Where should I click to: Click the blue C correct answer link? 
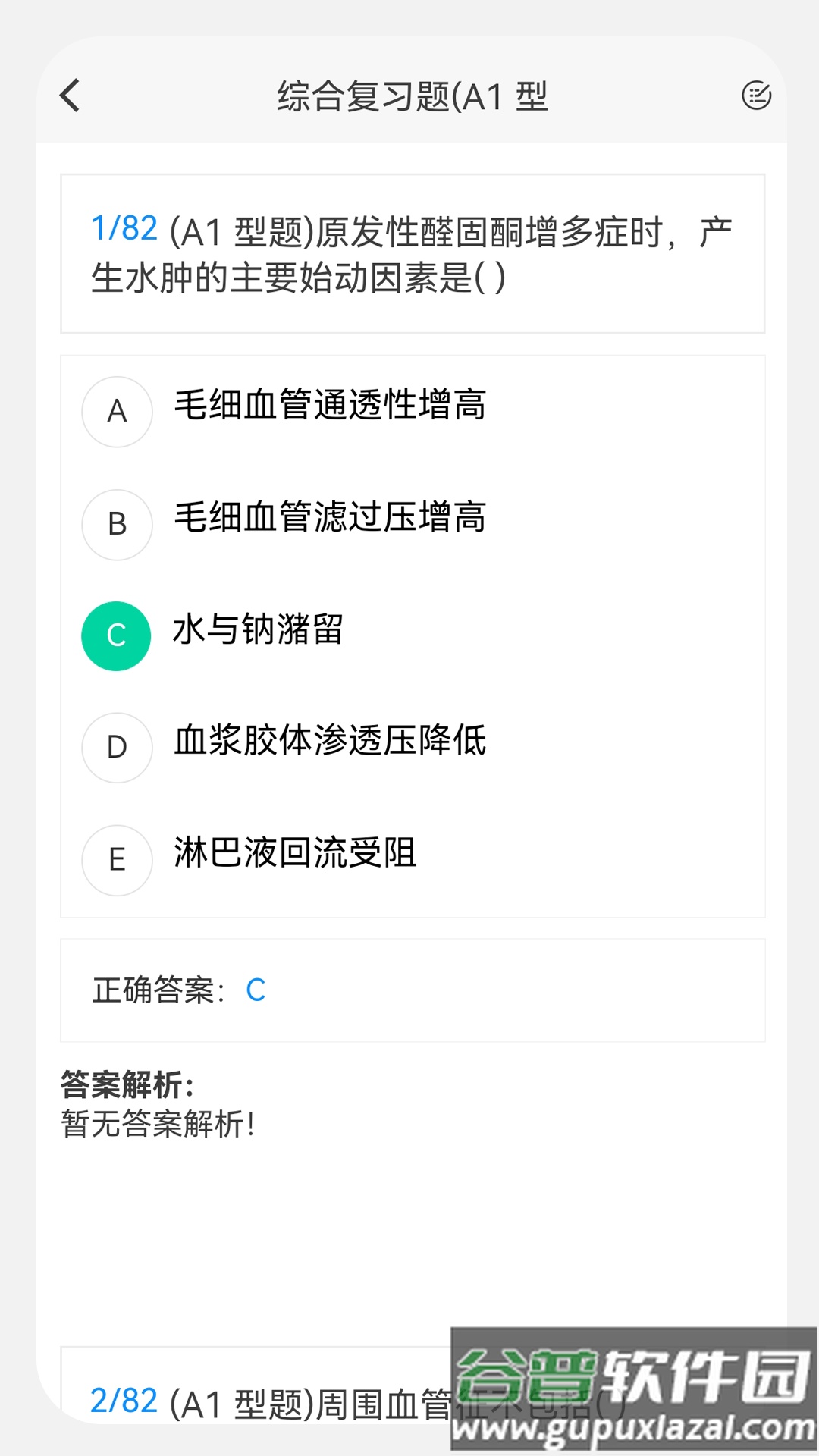point(255,990)
